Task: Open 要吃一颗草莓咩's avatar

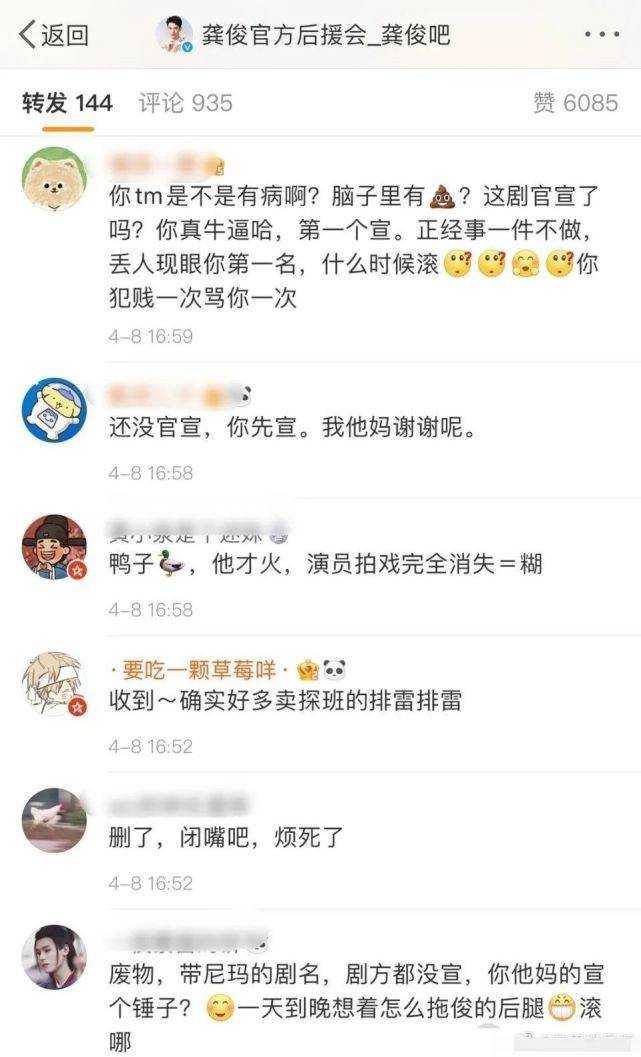Action: 54,686
